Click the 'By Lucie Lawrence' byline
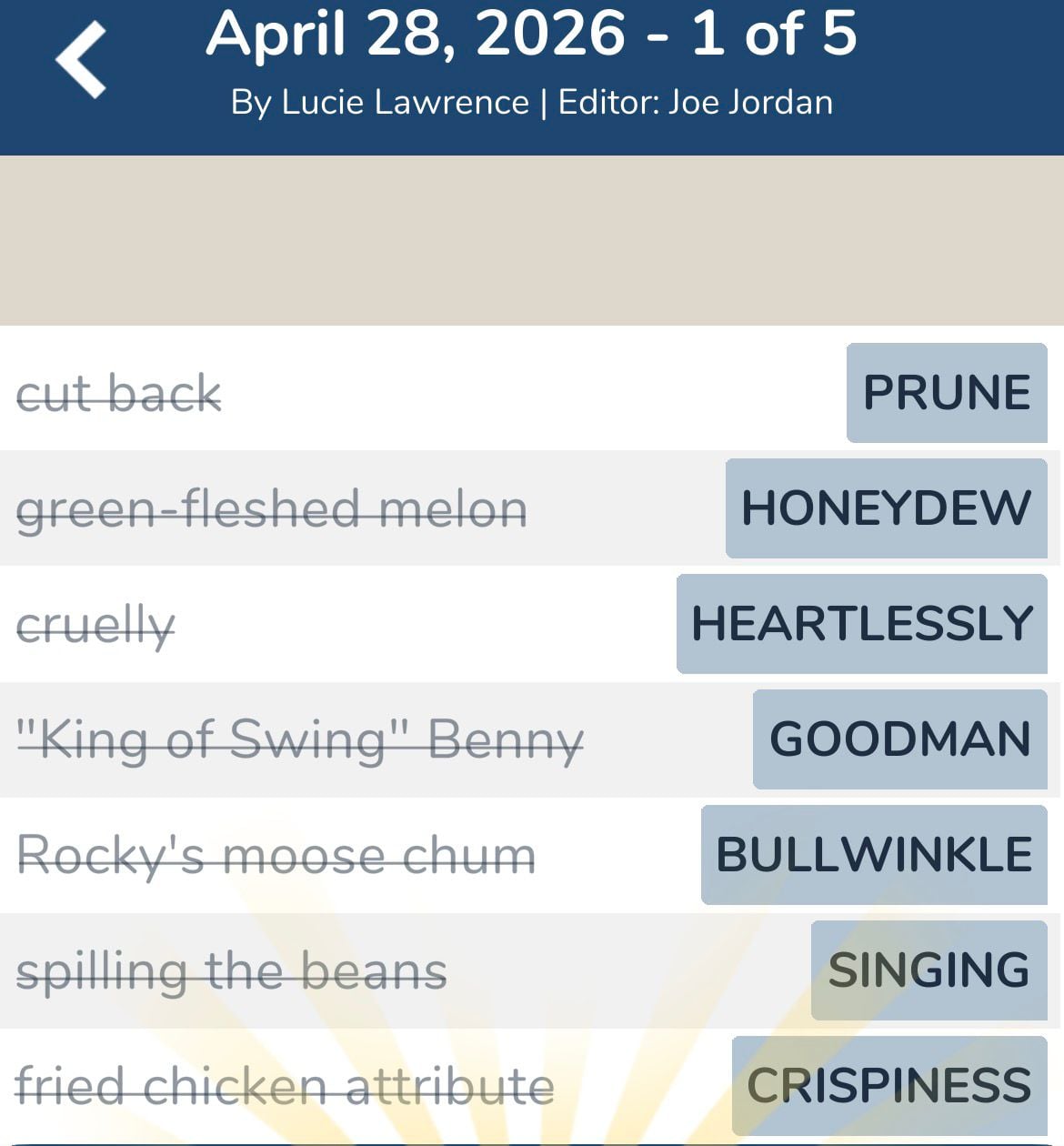This screenshot has width=1064, height=1146. [x=382, y=102]
